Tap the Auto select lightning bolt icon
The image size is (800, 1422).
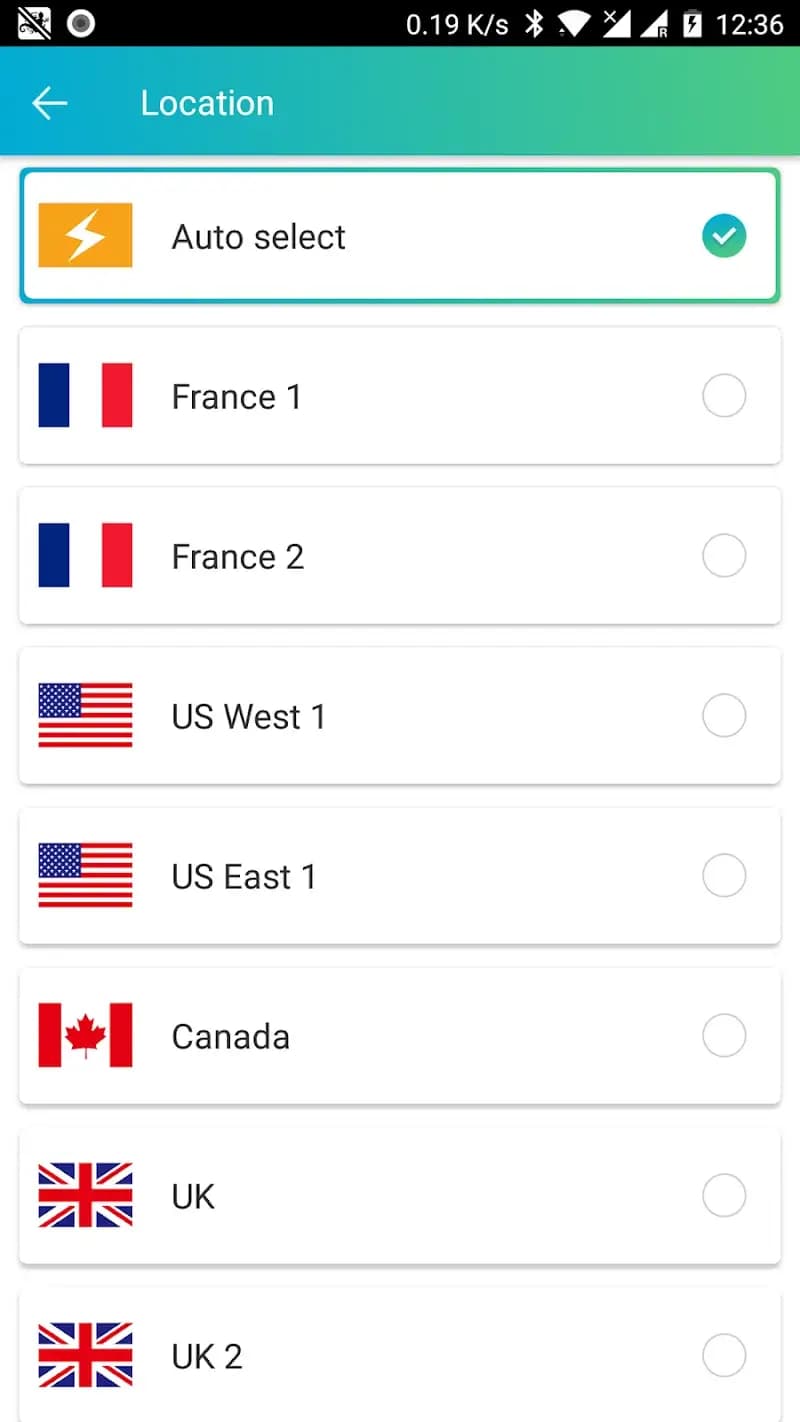(85, 236)
